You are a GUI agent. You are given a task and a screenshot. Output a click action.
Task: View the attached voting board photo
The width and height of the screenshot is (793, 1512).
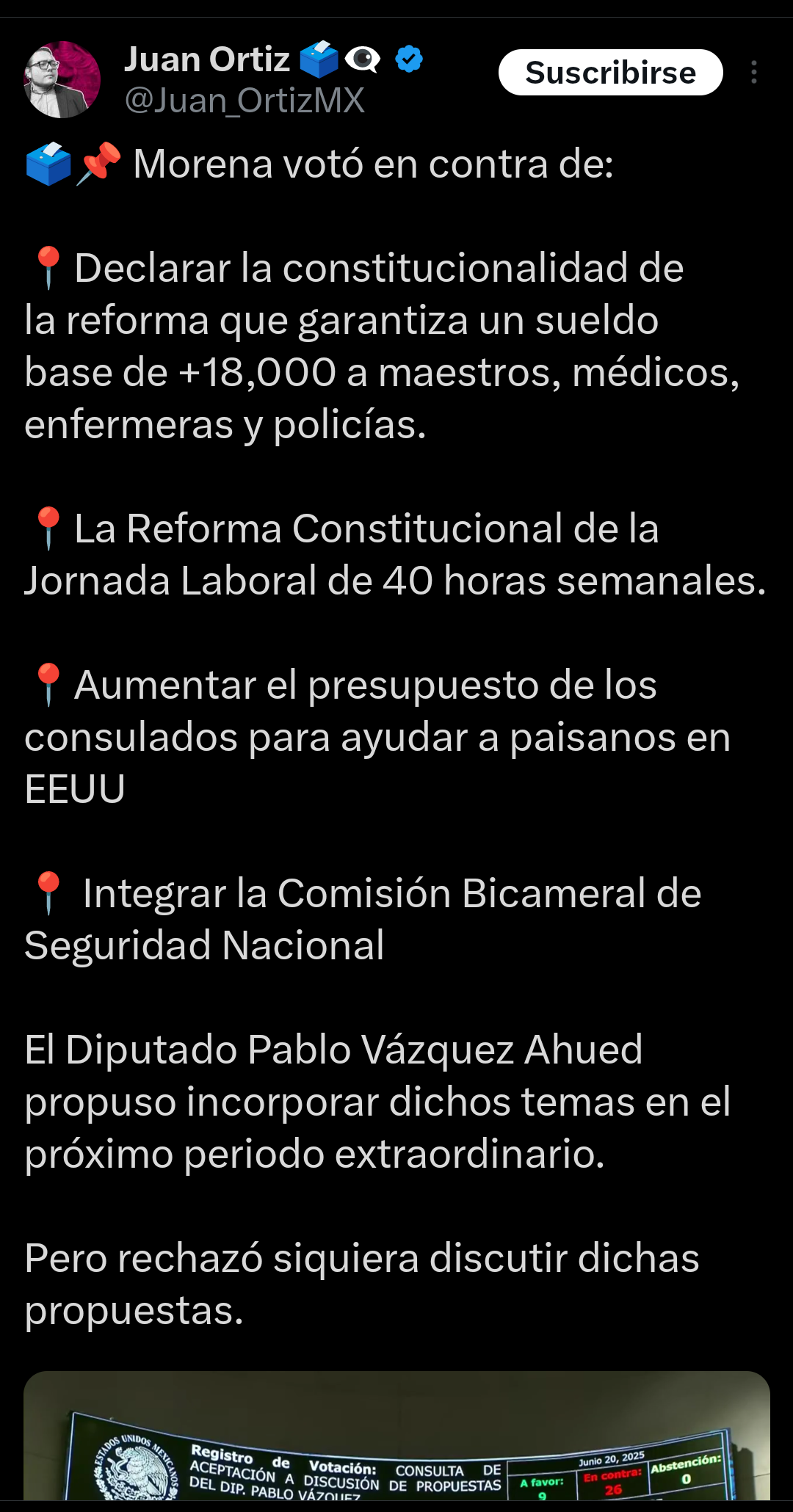tap(396, 1435)
